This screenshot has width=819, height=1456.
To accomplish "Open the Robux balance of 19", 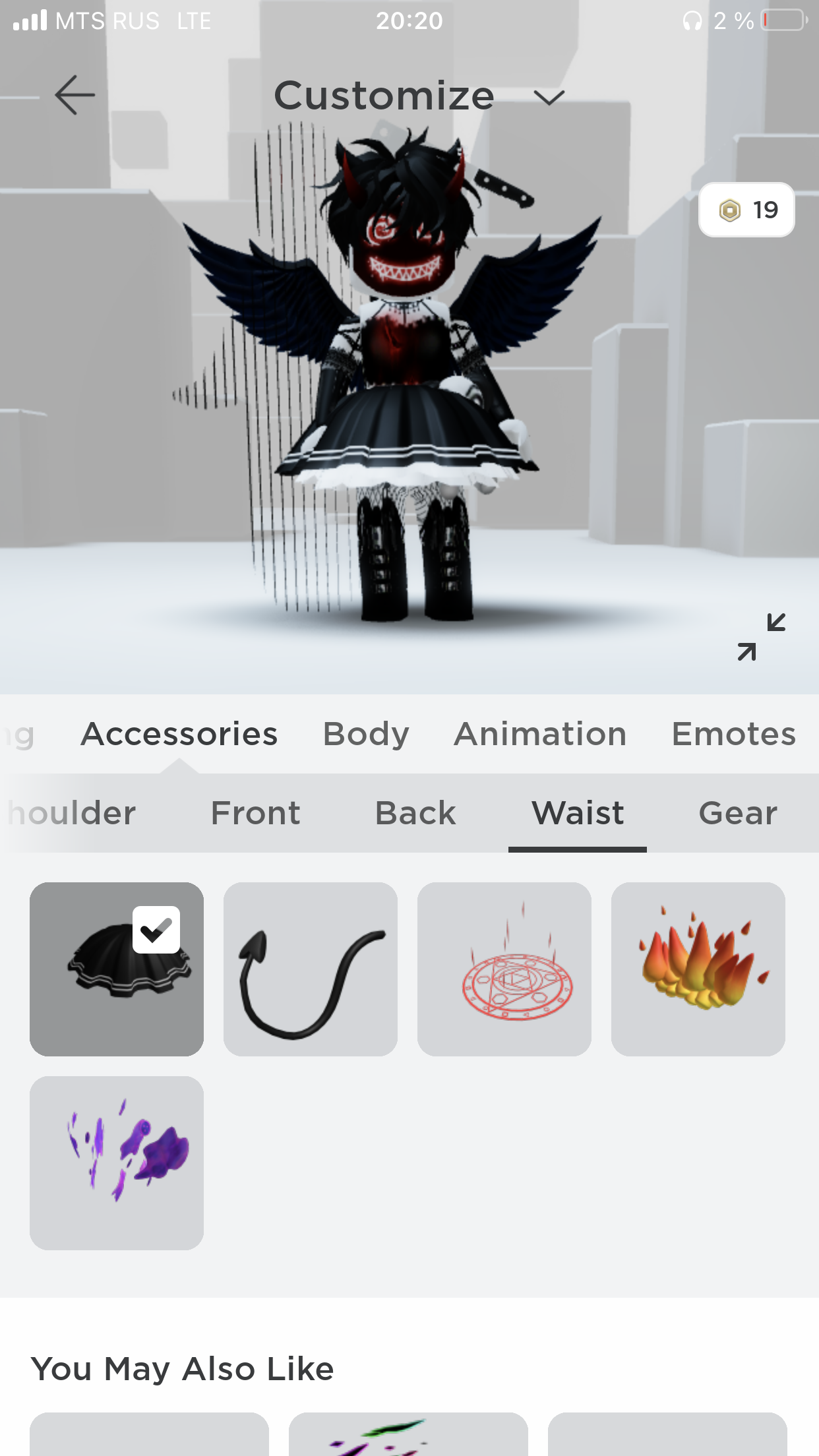I will click(x=746, y=210).
